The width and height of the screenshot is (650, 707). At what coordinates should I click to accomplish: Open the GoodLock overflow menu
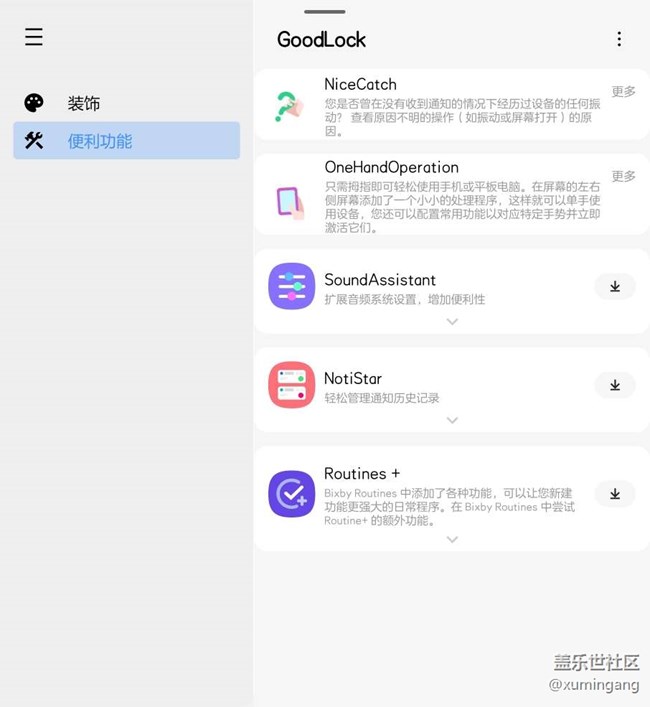[618, 39]
